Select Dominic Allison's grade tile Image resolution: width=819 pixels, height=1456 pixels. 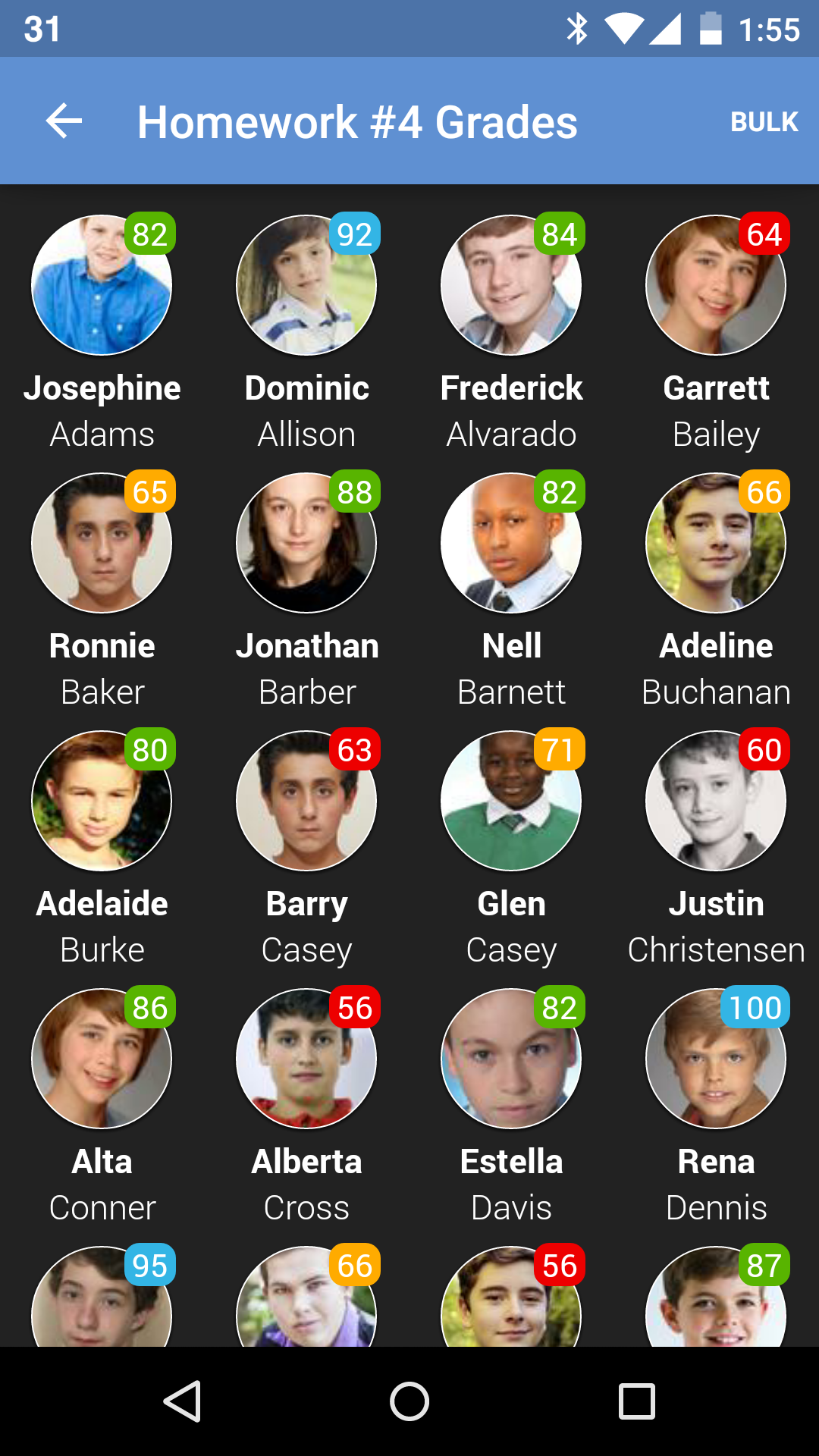306,286
